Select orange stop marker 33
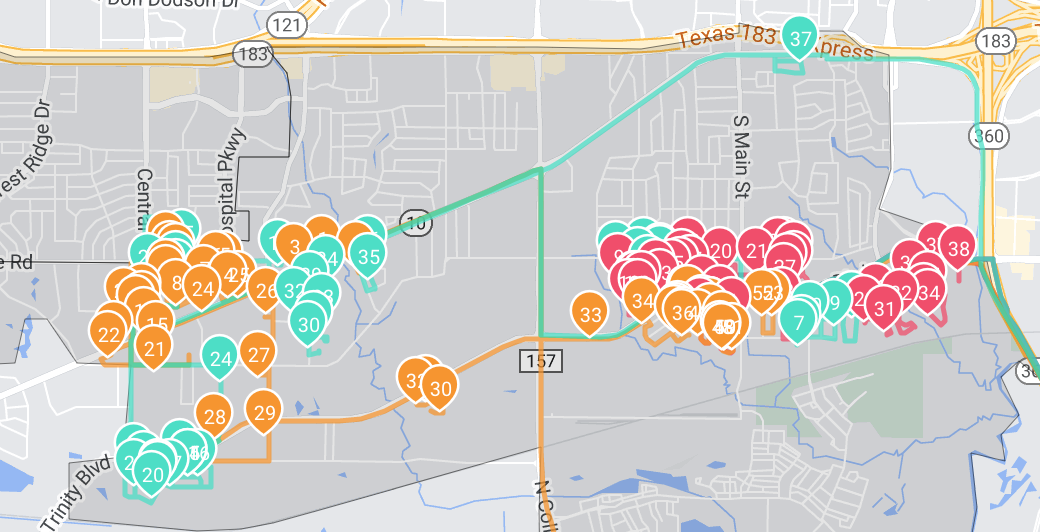Image resolution: width=1040 pixels, height=532 pixels. [590, 315]
